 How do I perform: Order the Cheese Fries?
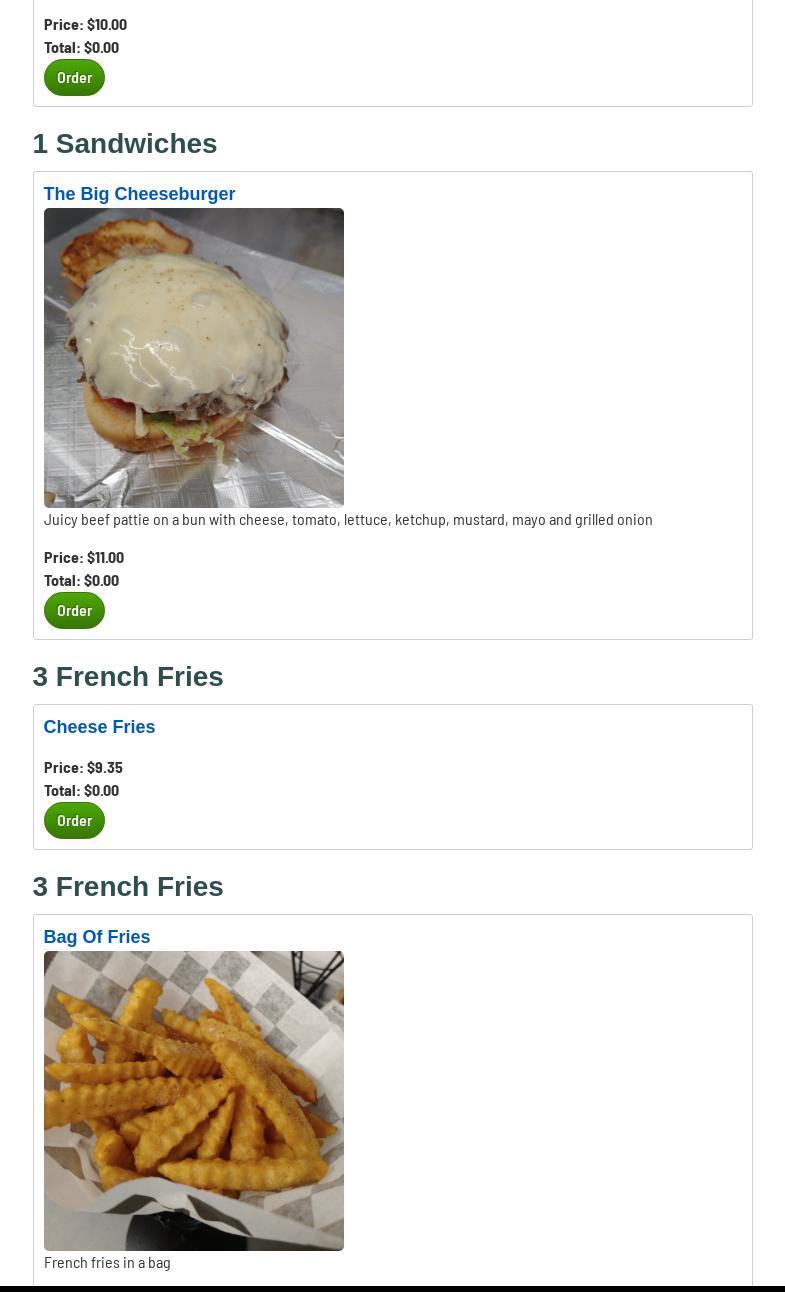(74, 820)
